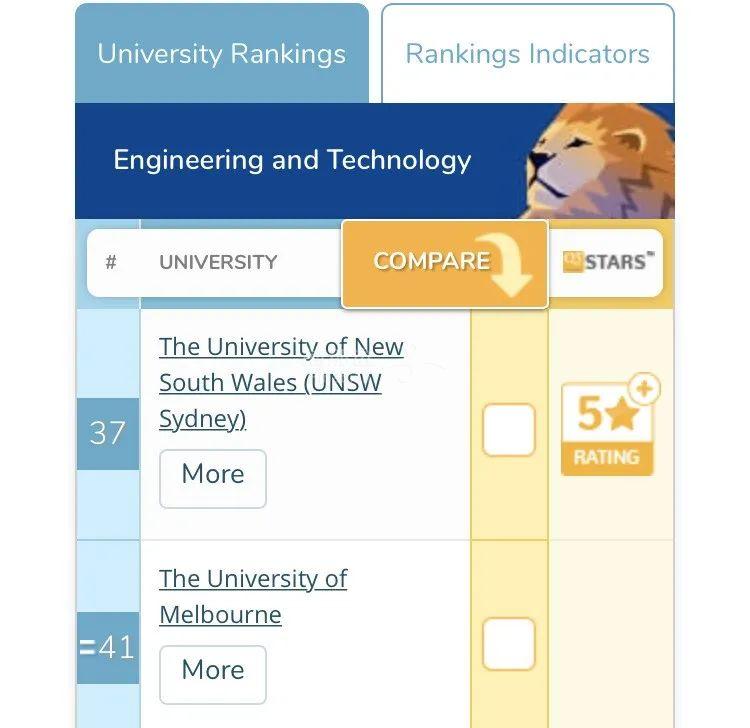Tap More under University of Melbourne

coord(213,673)
